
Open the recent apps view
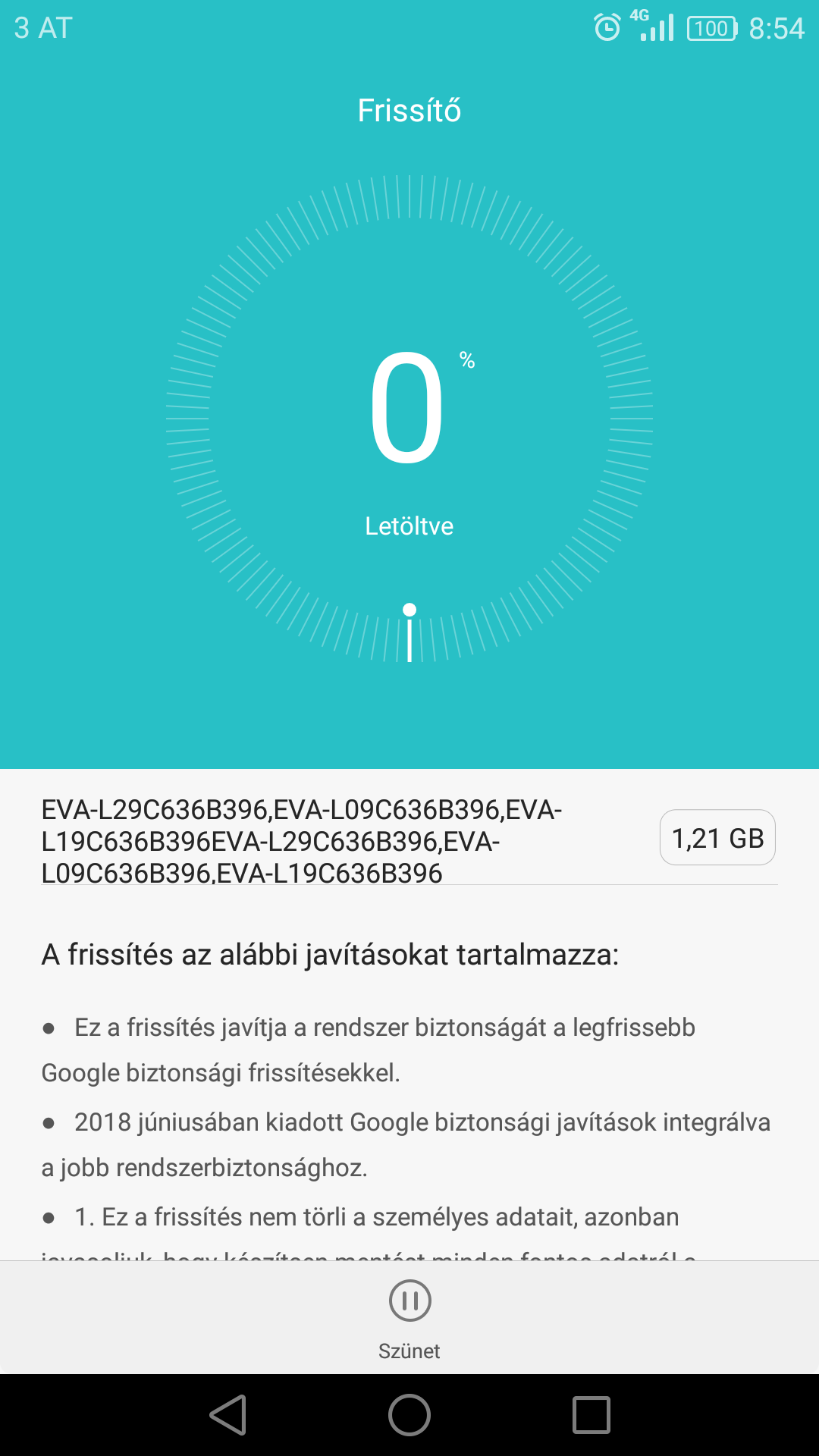point(591,1415)
